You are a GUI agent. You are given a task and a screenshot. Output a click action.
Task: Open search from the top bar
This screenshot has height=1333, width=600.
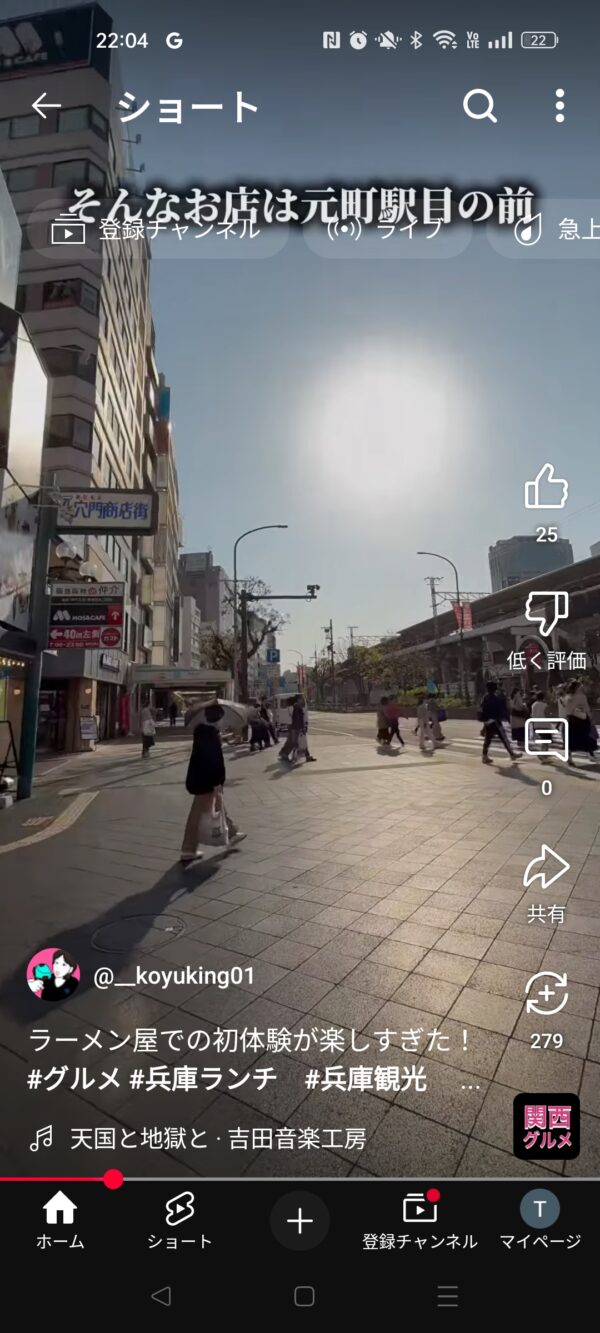coord(480,105)
